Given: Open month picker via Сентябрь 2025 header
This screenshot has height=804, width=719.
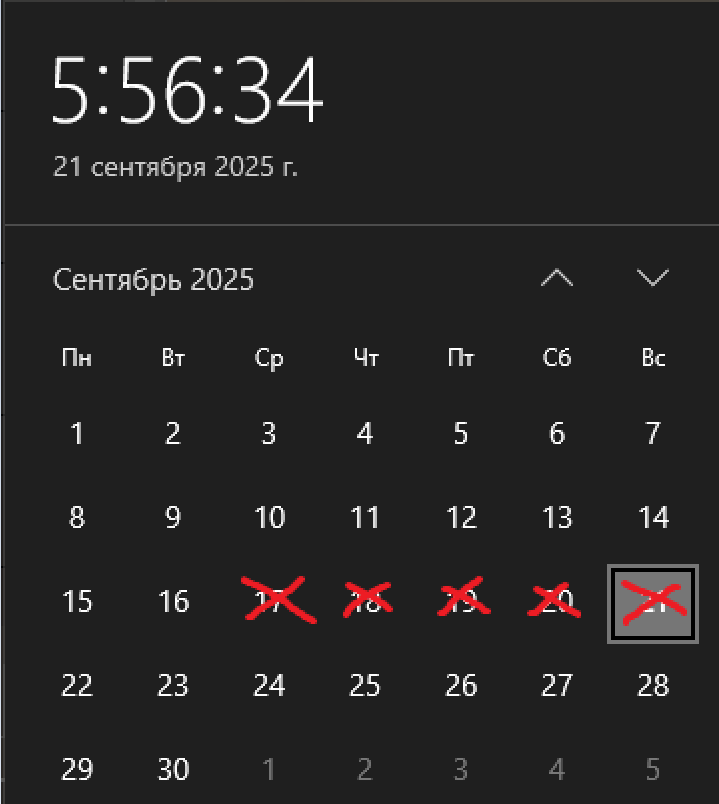Looking at the screenshot, I should click(x=153, y=280).
